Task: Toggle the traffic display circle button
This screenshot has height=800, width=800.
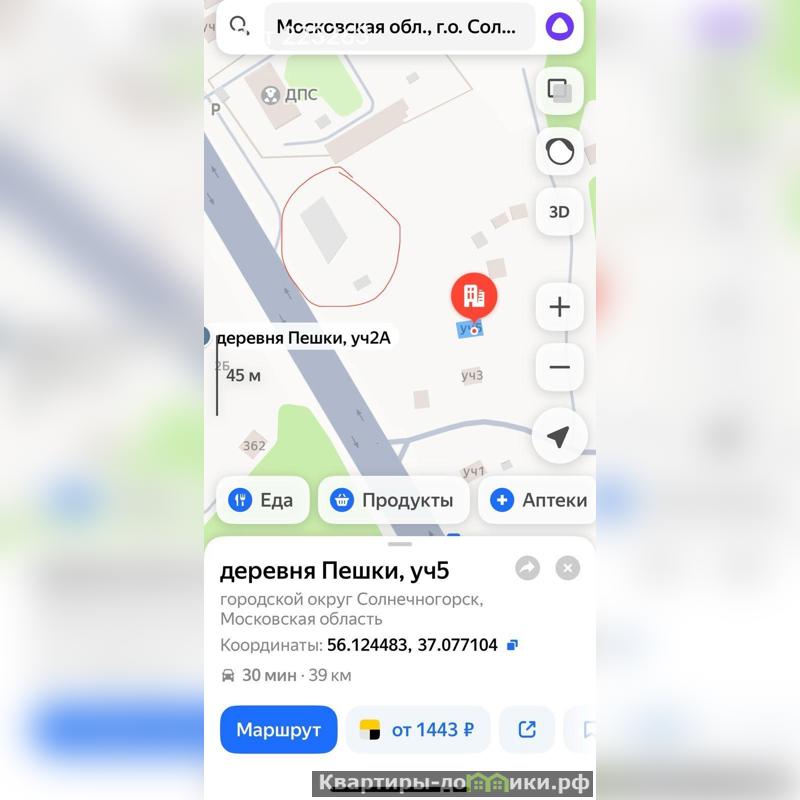Action: [559, 152]
